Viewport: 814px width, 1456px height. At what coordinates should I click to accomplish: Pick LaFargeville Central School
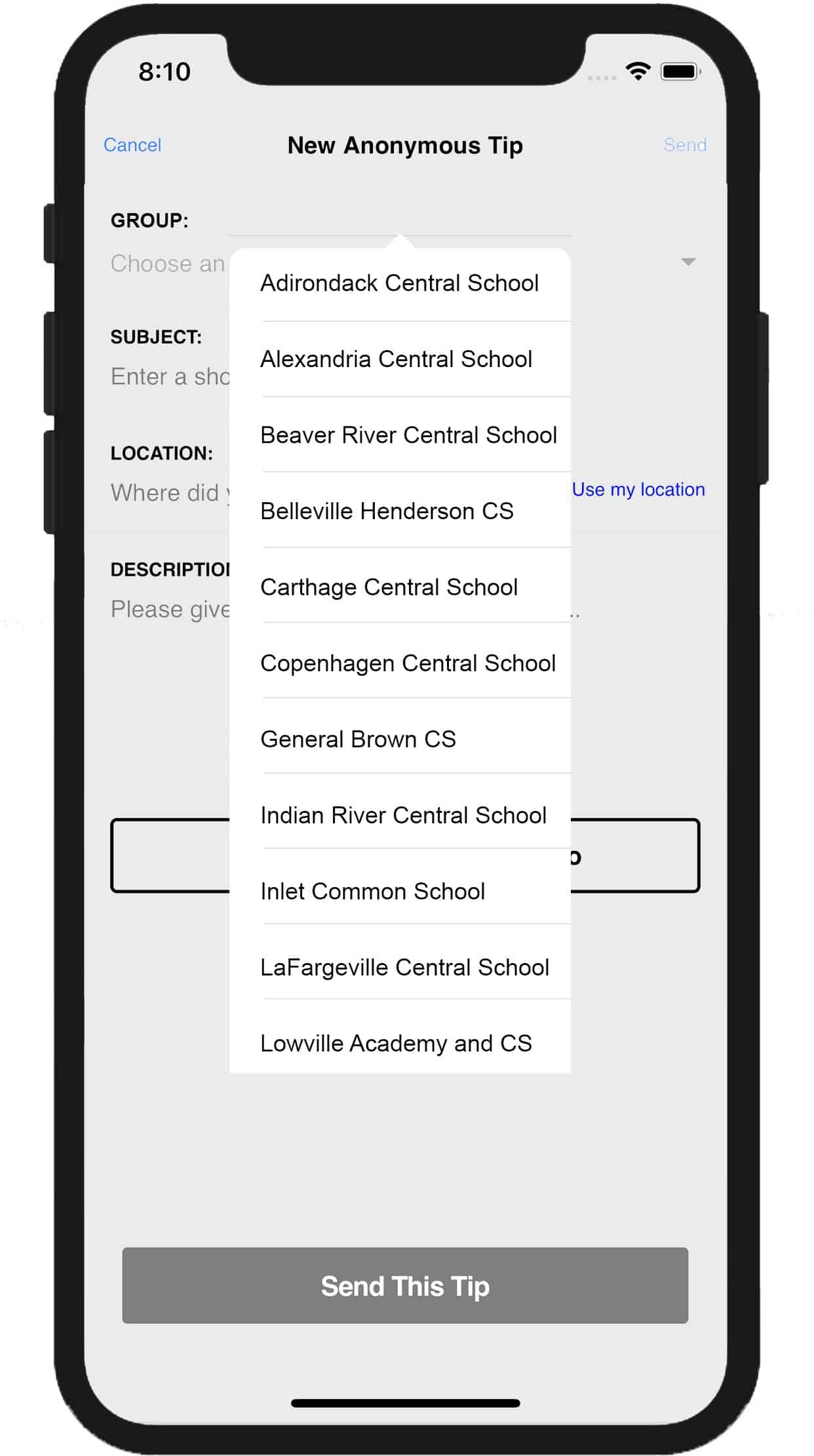(x=400, y=967)
